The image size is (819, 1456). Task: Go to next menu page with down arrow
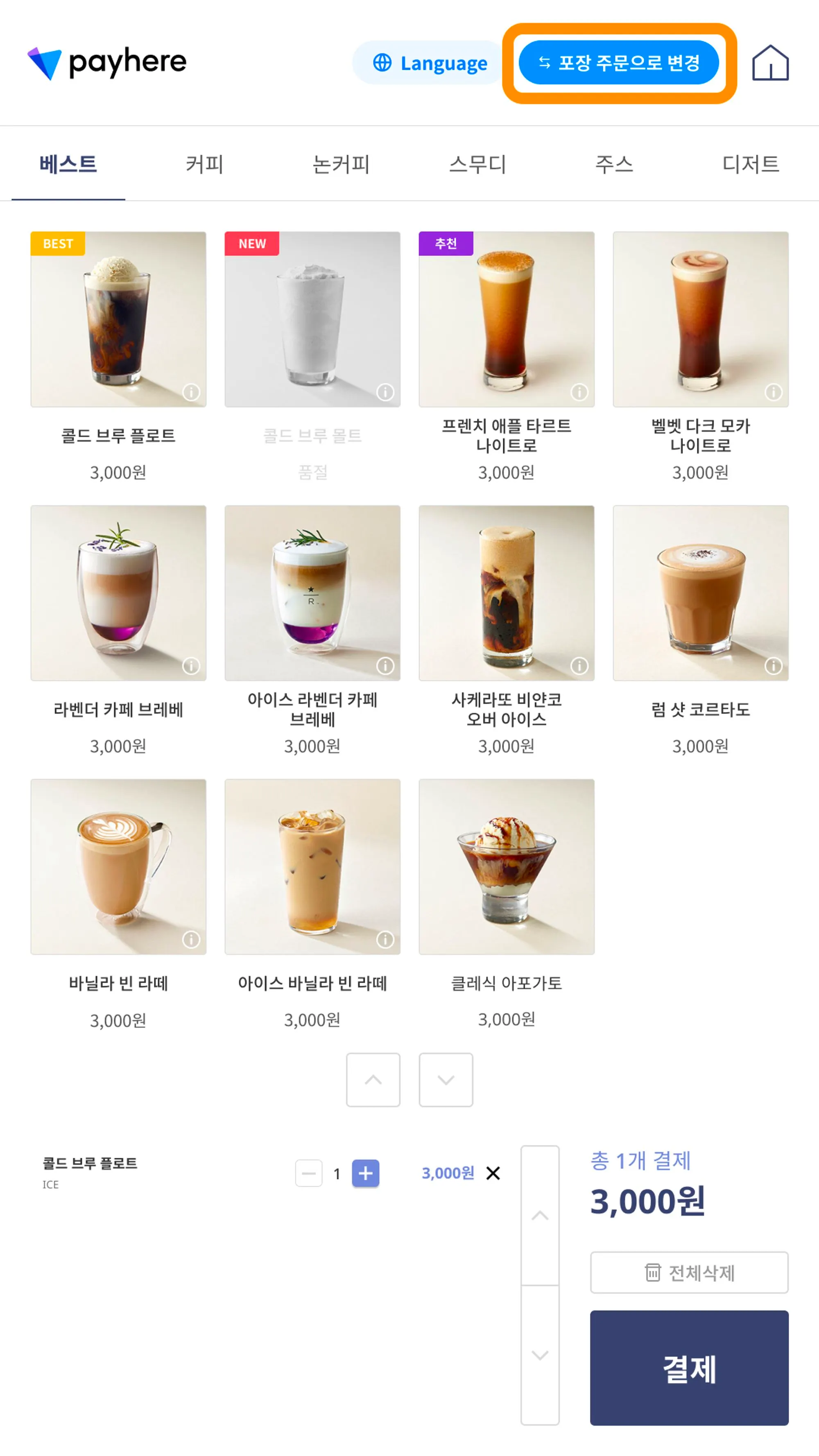coord(446,1080)
